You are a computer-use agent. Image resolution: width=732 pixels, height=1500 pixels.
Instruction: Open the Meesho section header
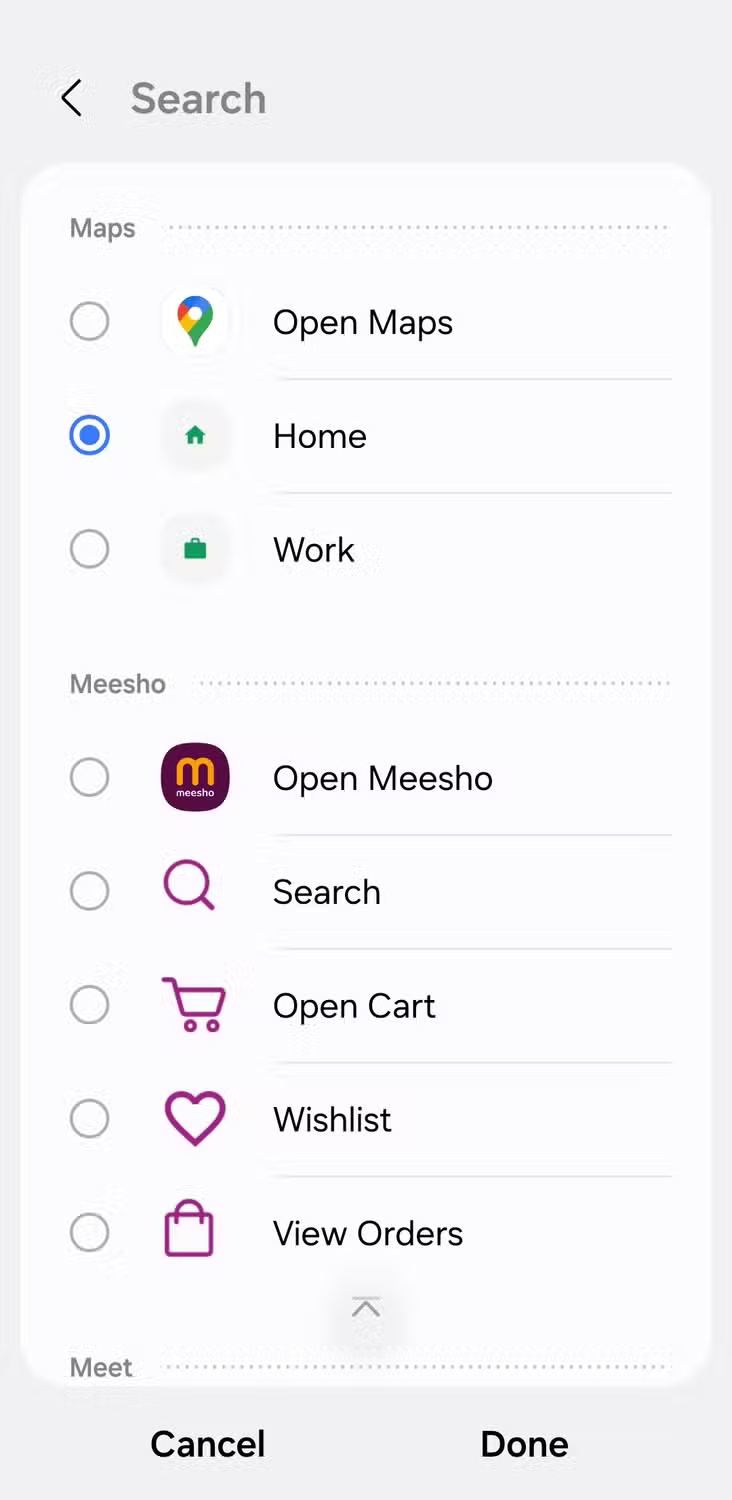(116, 683)
